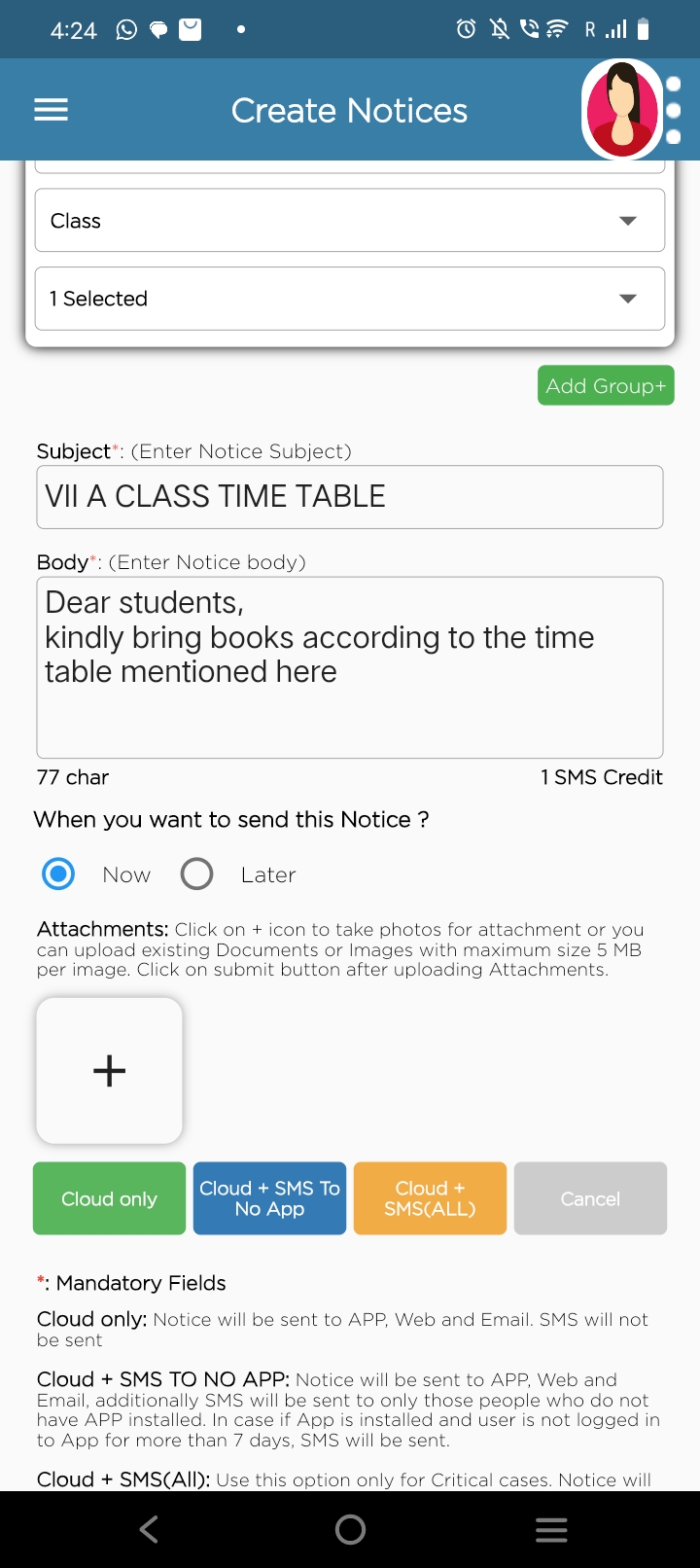
Task: Edit the notice Subject field
Action: click(350, 497)
